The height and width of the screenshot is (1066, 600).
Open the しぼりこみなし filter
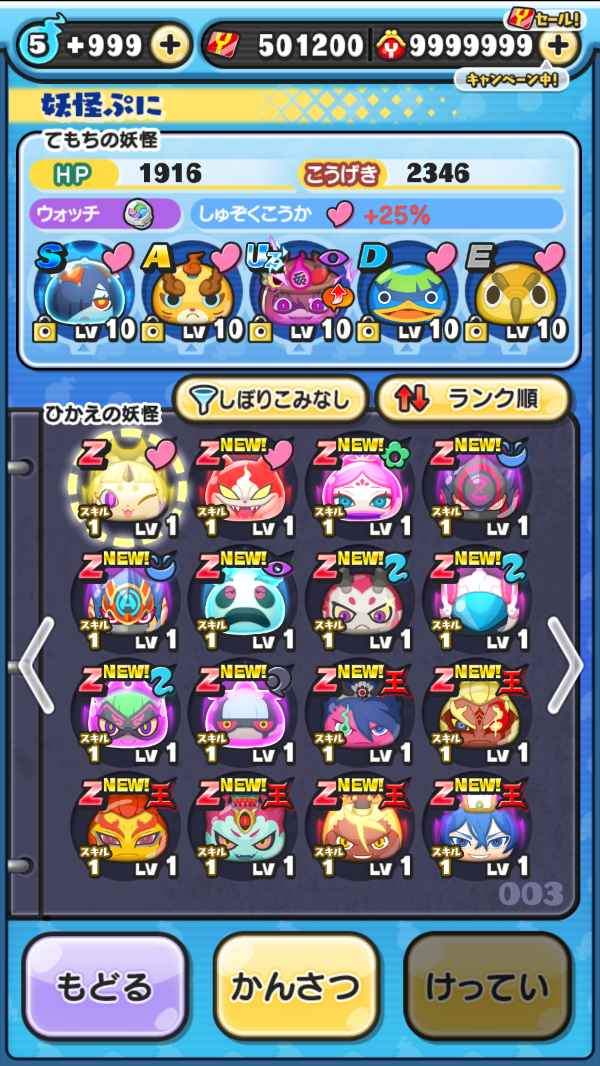point(269,401)
